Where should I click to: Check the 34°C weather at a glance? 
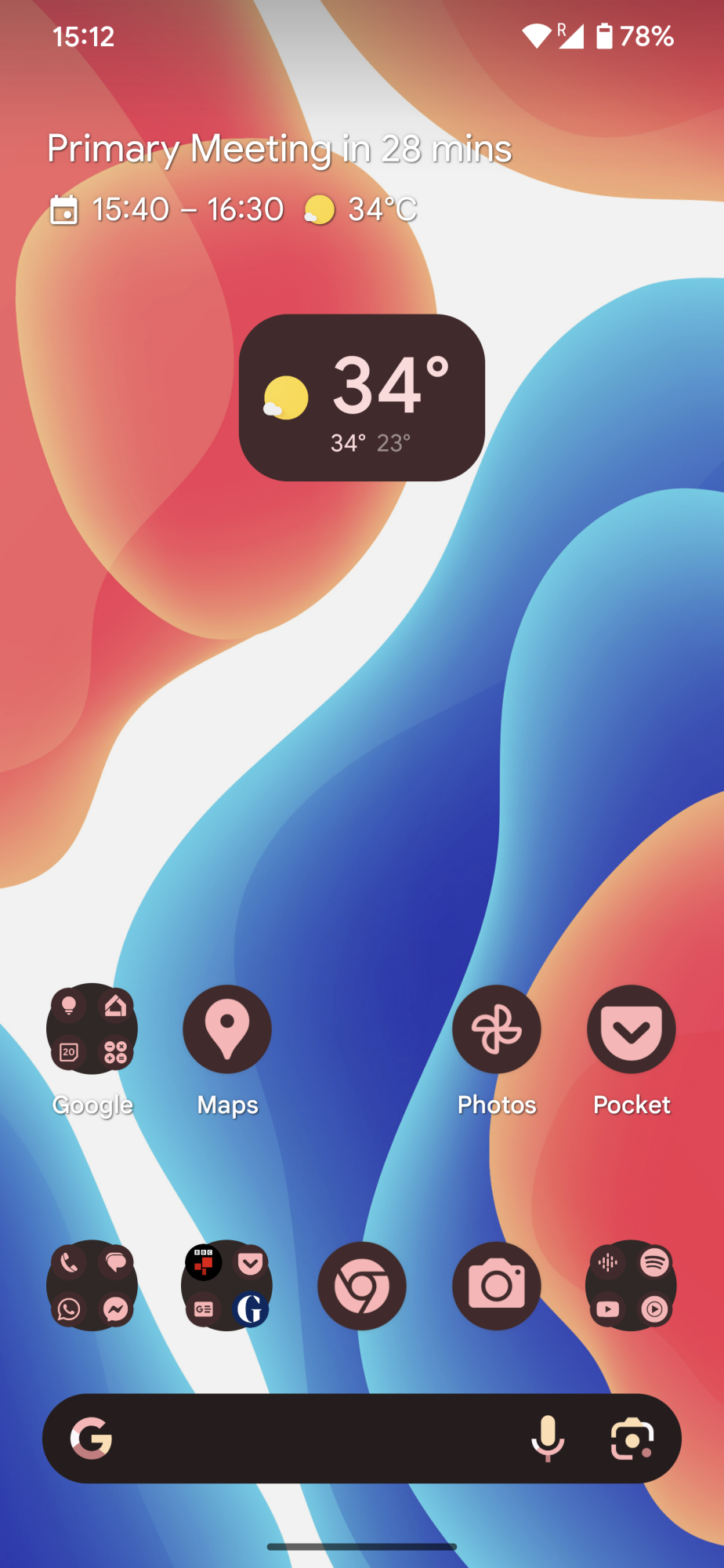click(362, 209)
